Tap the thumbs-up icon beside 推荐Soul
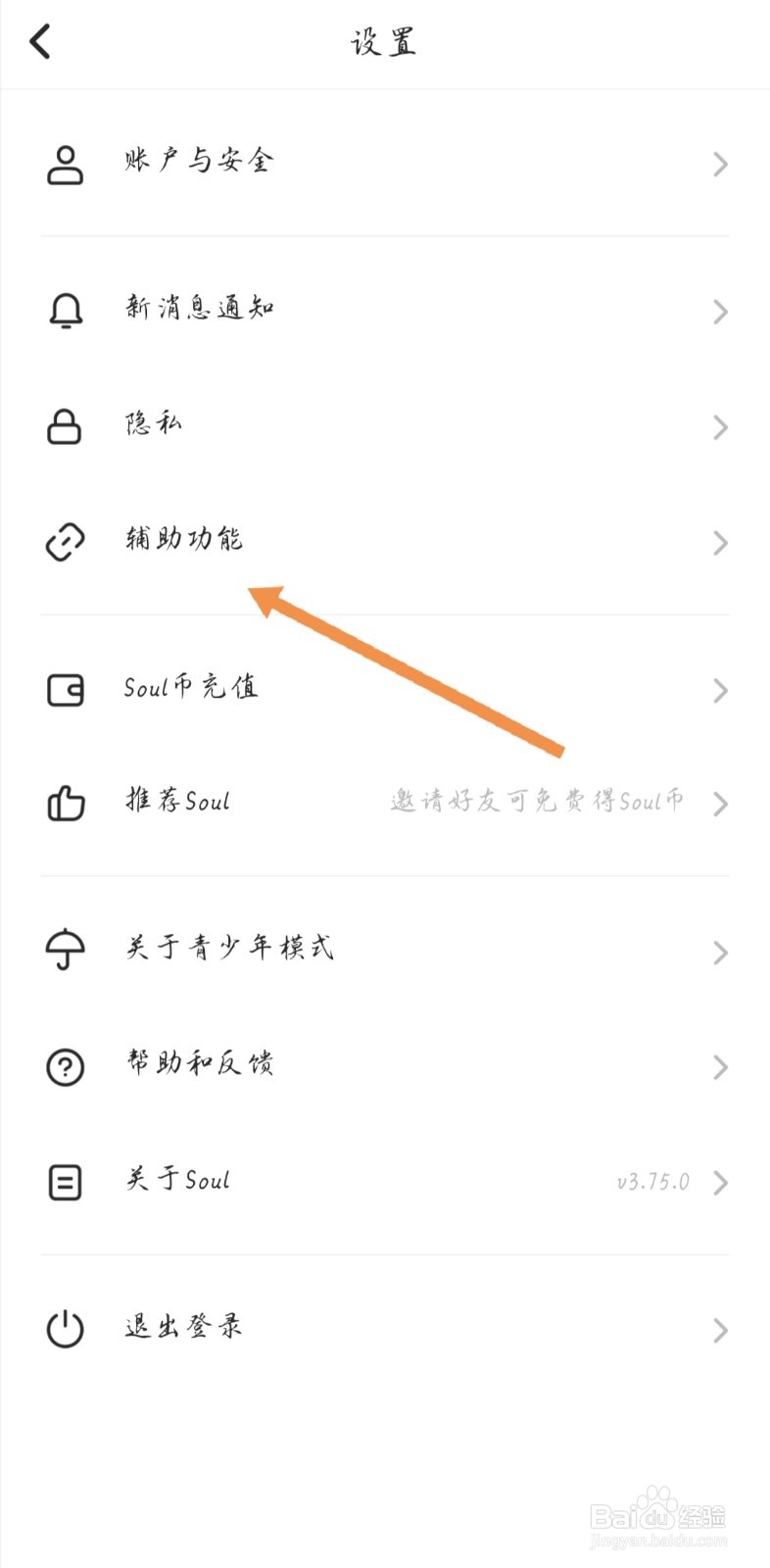 [65, 804]
